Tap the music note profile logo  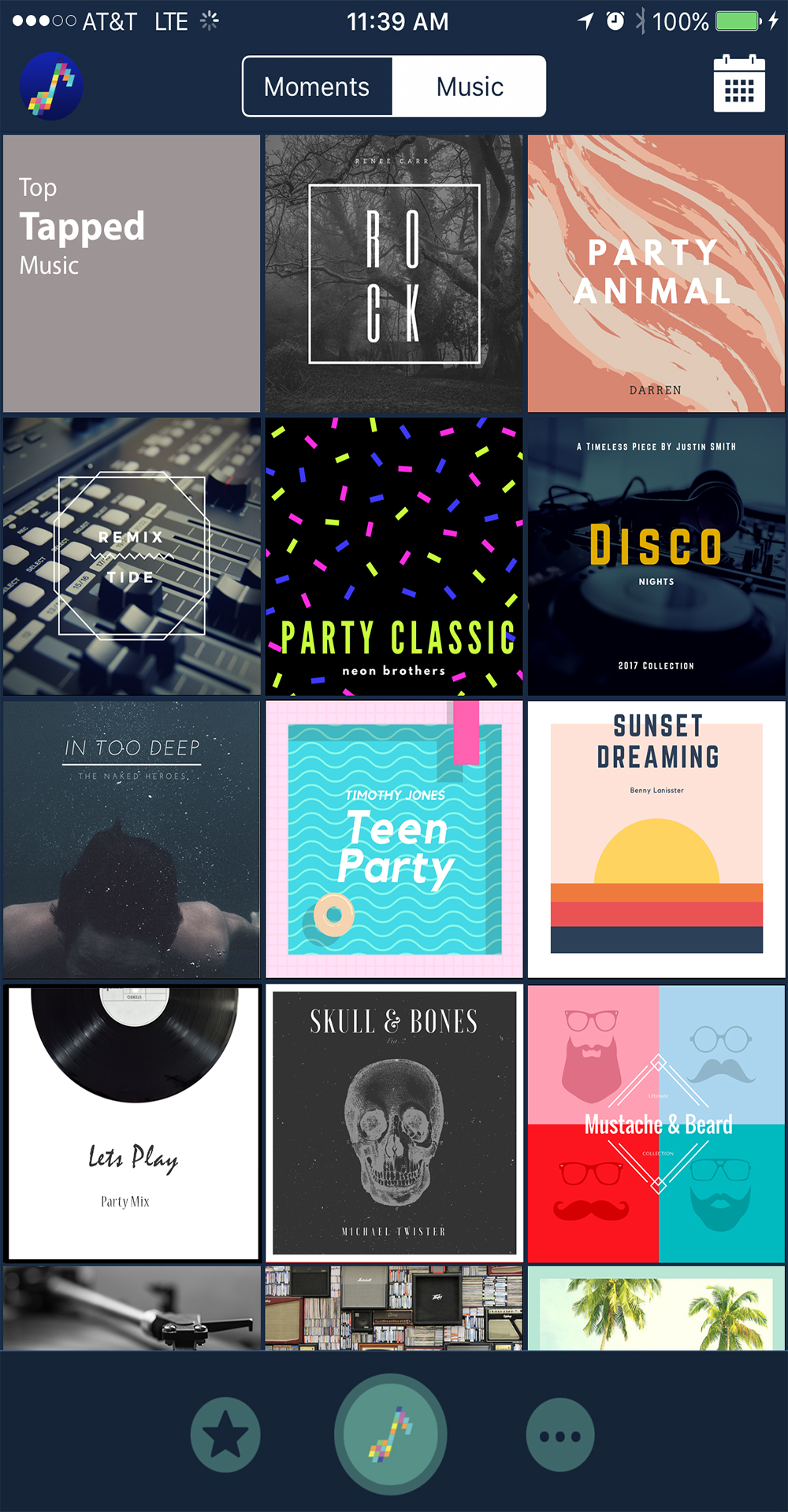click(51, 86)
